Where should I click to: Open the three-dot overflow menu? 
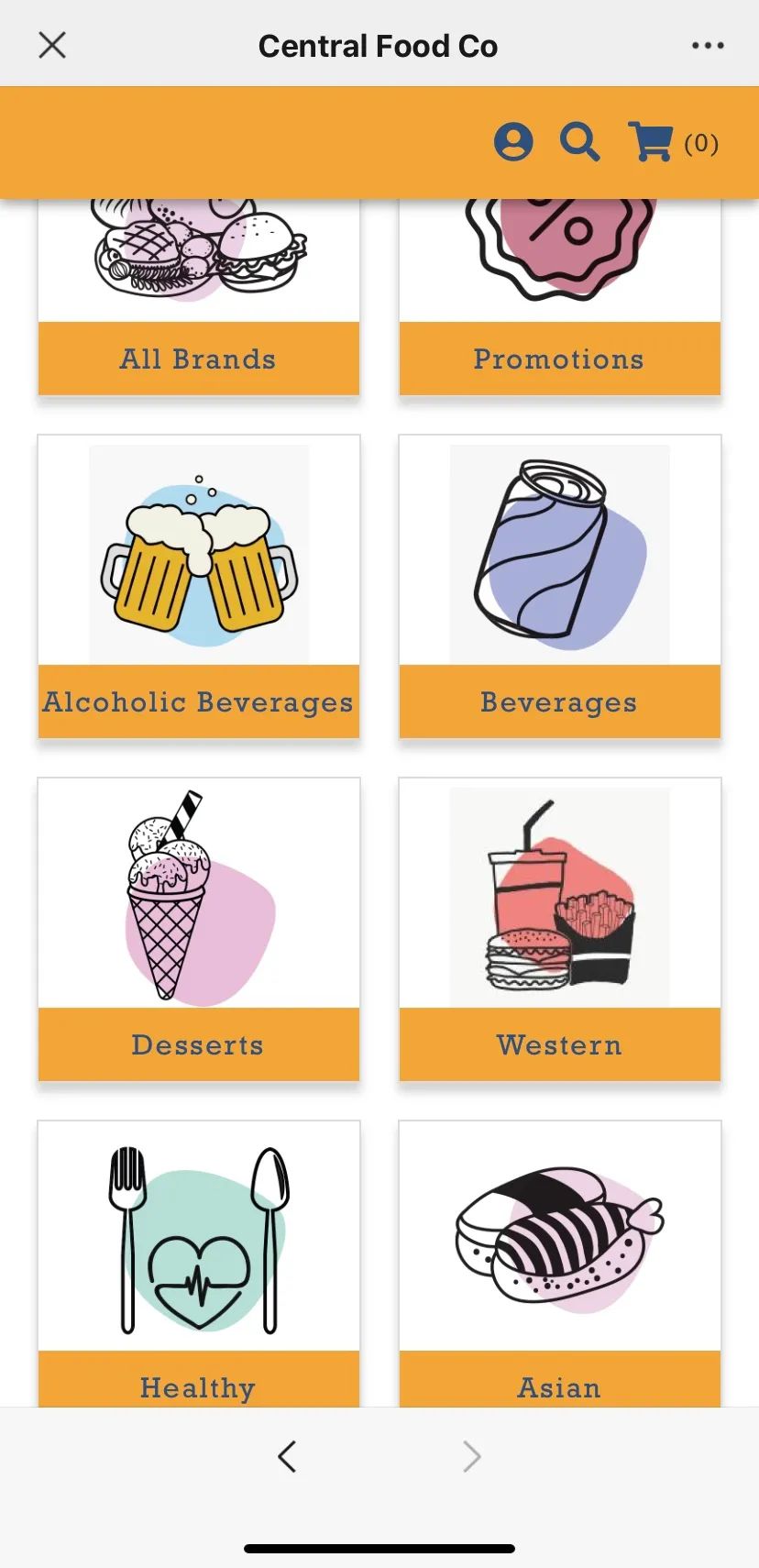(x=708, y=45)
